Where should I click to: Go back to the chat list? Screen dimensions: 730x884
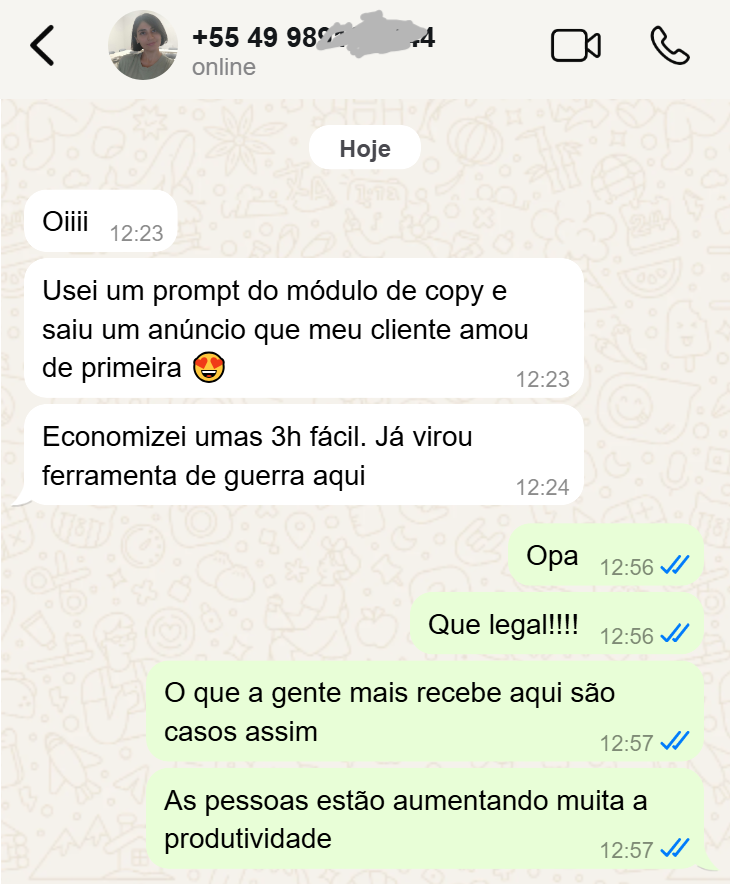(x=42, y=46)
